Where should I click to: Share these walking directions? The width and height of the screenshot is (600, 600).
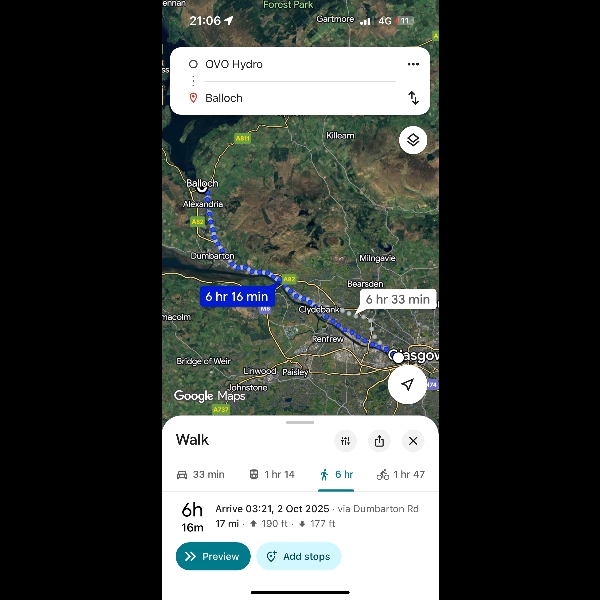click(379, 441)
